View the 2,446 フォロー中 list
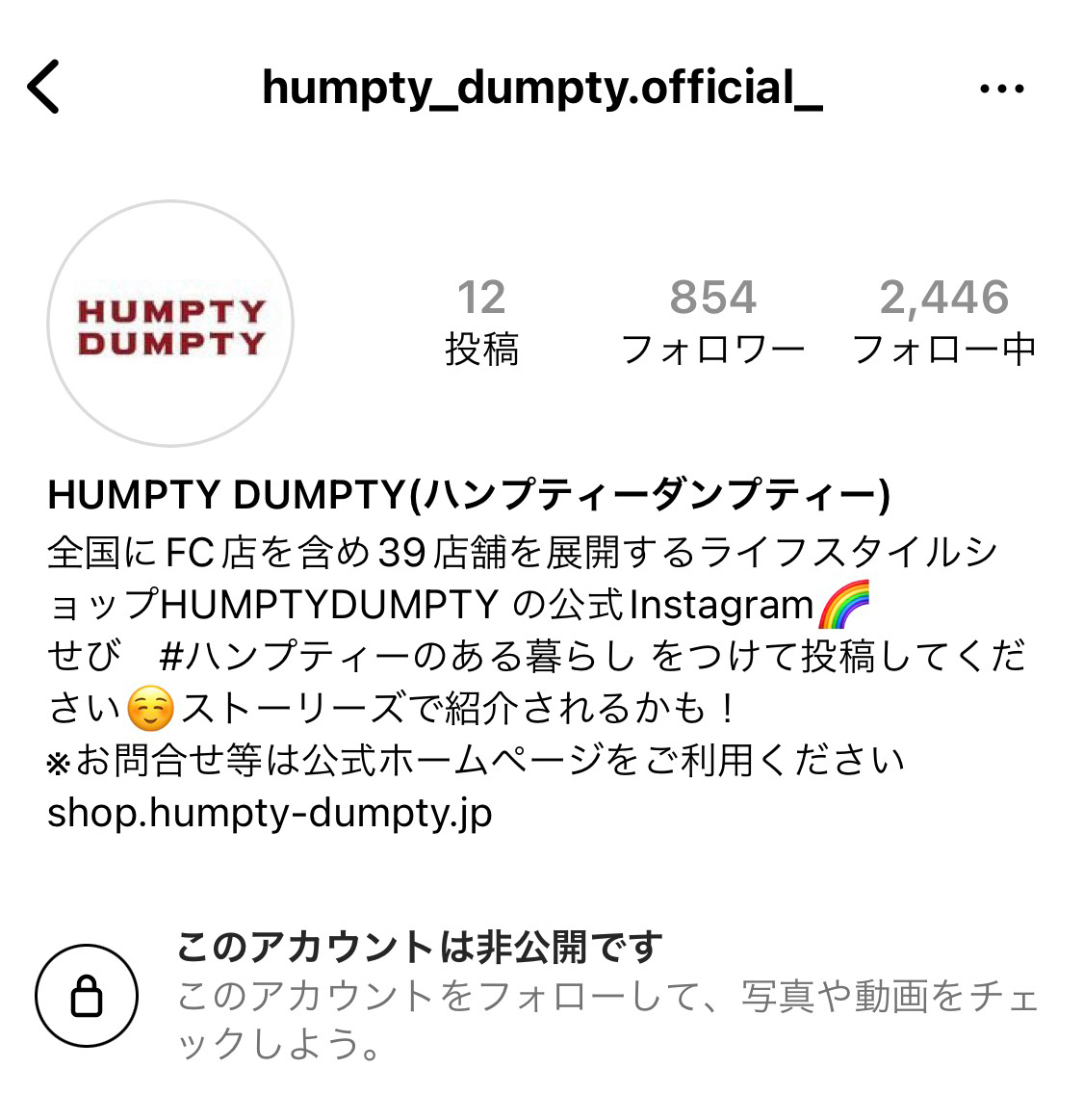 pos(943,322)
